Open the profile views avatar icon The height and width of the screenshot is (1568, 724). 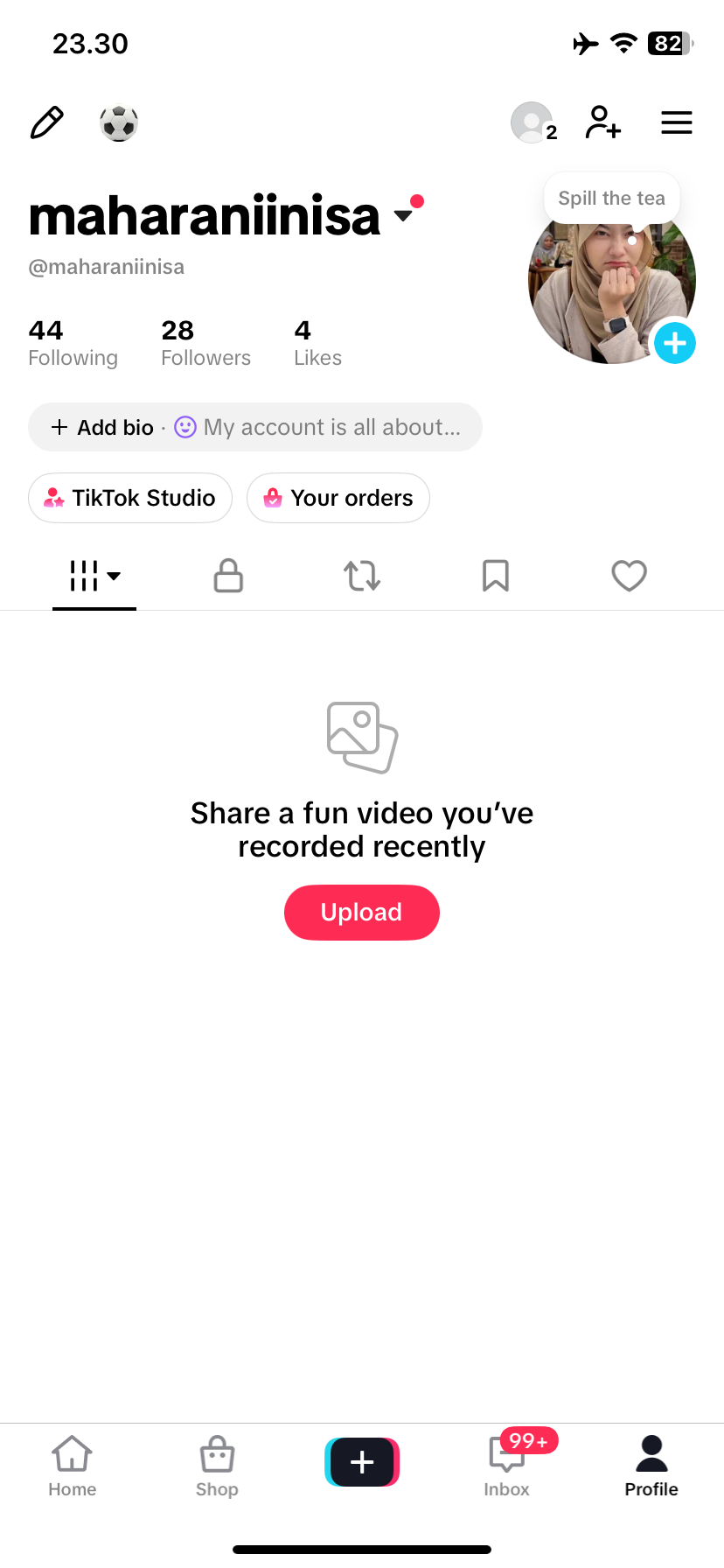pos(533,122)
